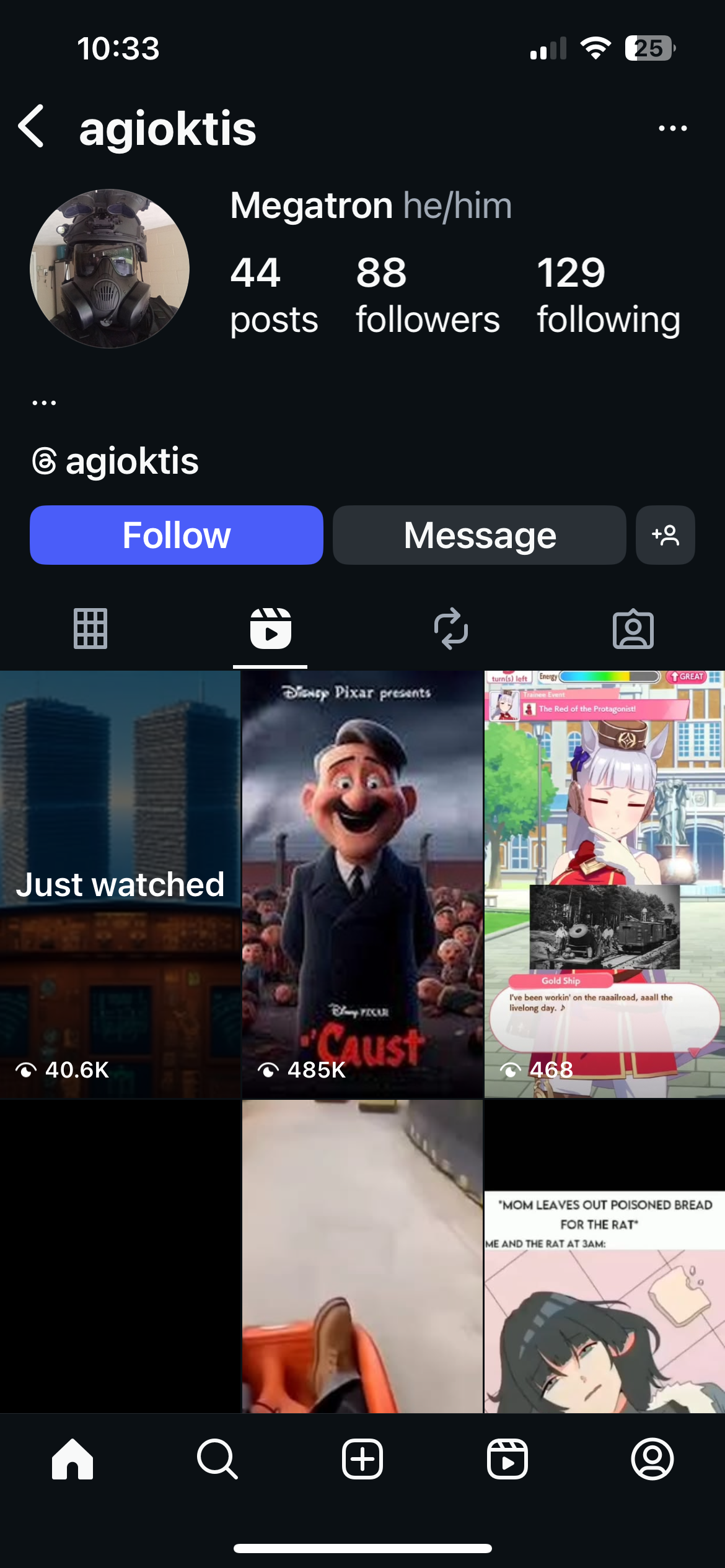View the profile picture
The width and height of the screenshot is (725, 1568).
click(110, 269)
